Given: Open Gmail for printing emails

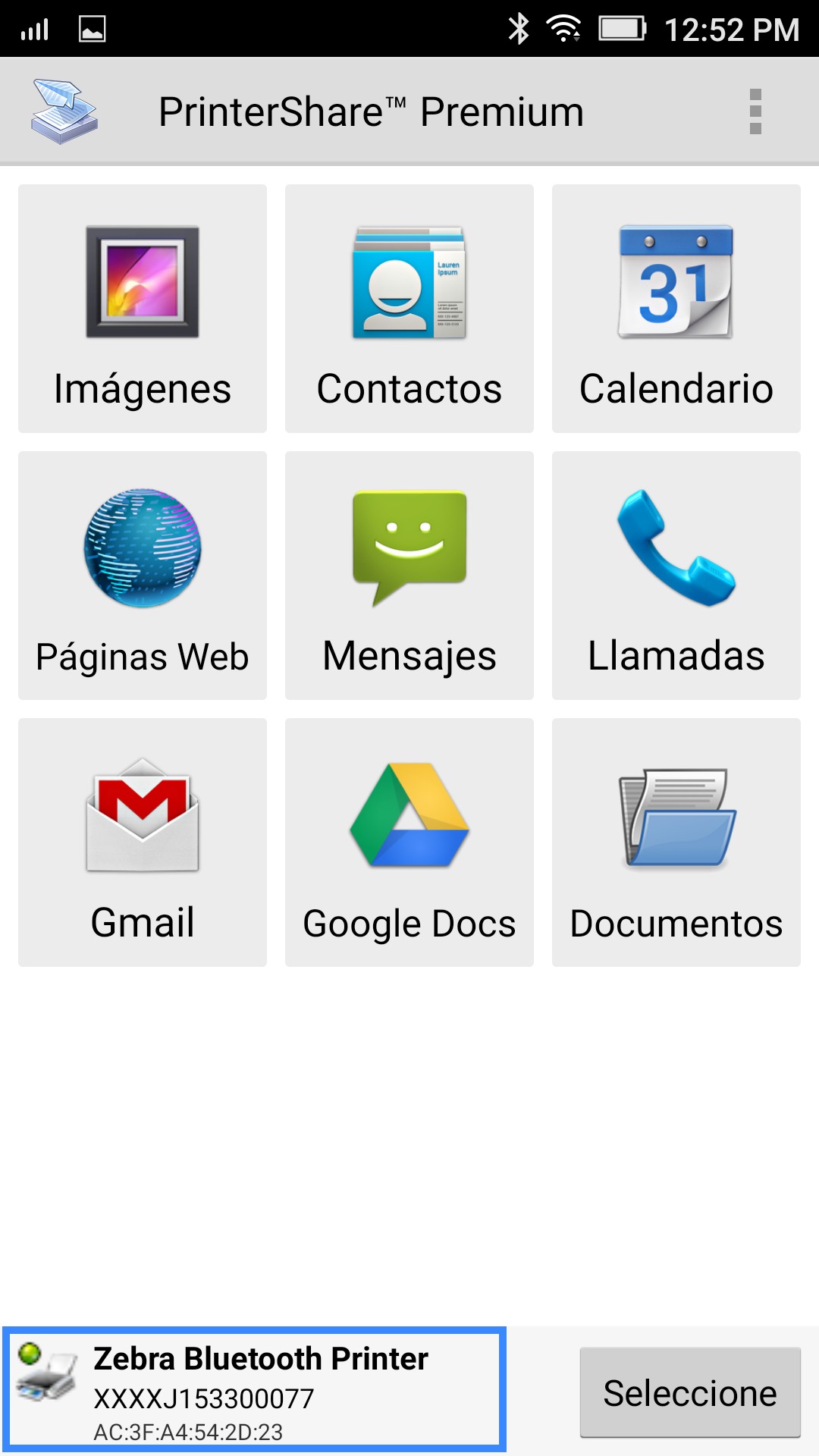Looking at the screenshot, I should click(x=143, y=843).
